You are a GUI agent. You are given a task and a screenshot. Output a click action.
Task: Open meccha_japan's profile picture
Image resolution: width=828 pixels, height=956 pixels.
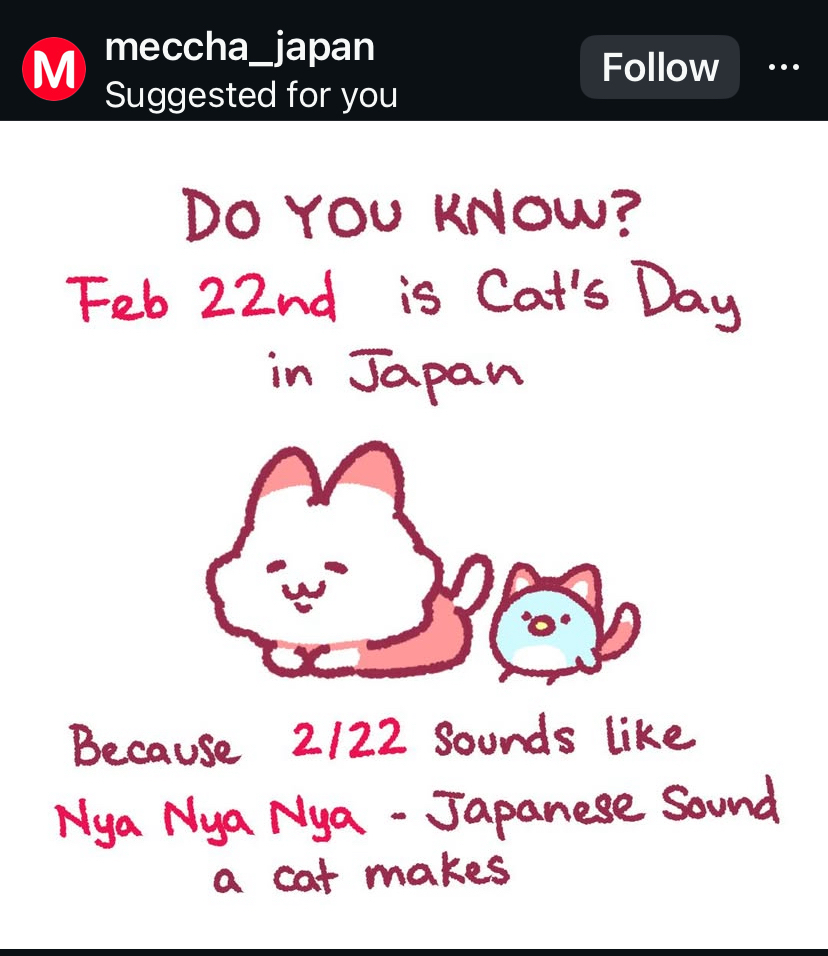click(x=54, y=68)
